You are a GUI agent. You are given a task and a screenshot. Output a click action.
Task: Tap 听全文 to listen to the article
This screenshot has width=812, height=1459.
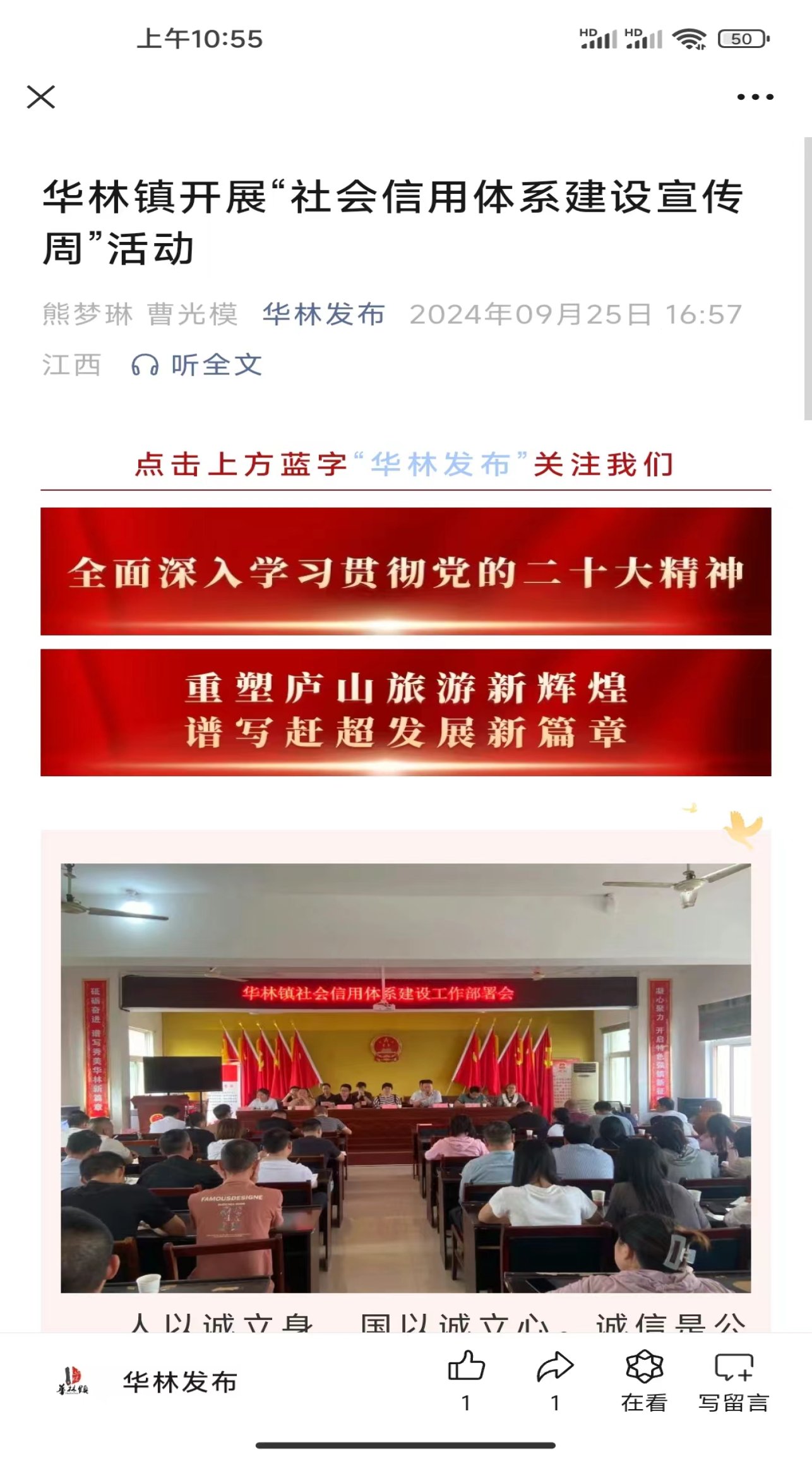pyautogui.click(x=197, y=364)
